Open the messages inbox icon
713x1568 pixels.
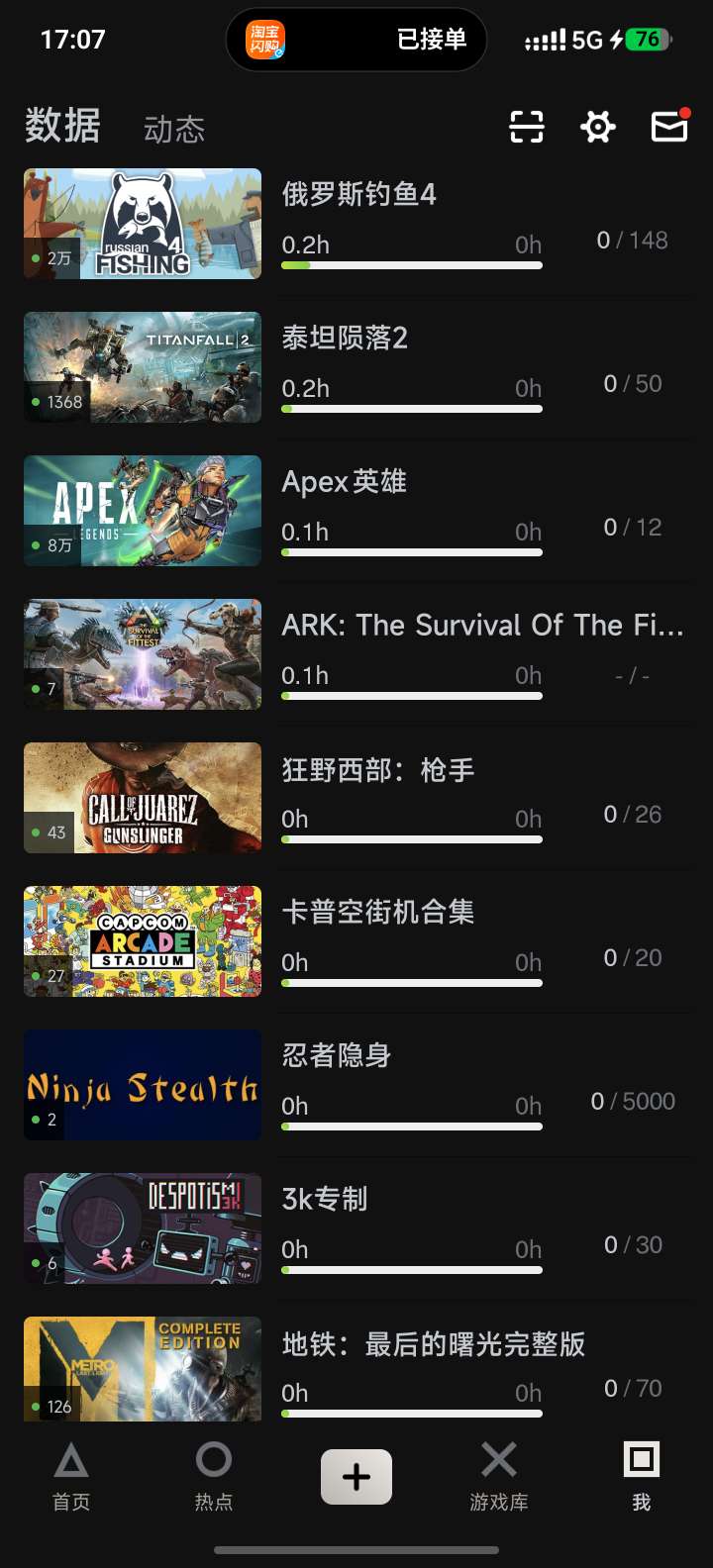pos(669,127)
